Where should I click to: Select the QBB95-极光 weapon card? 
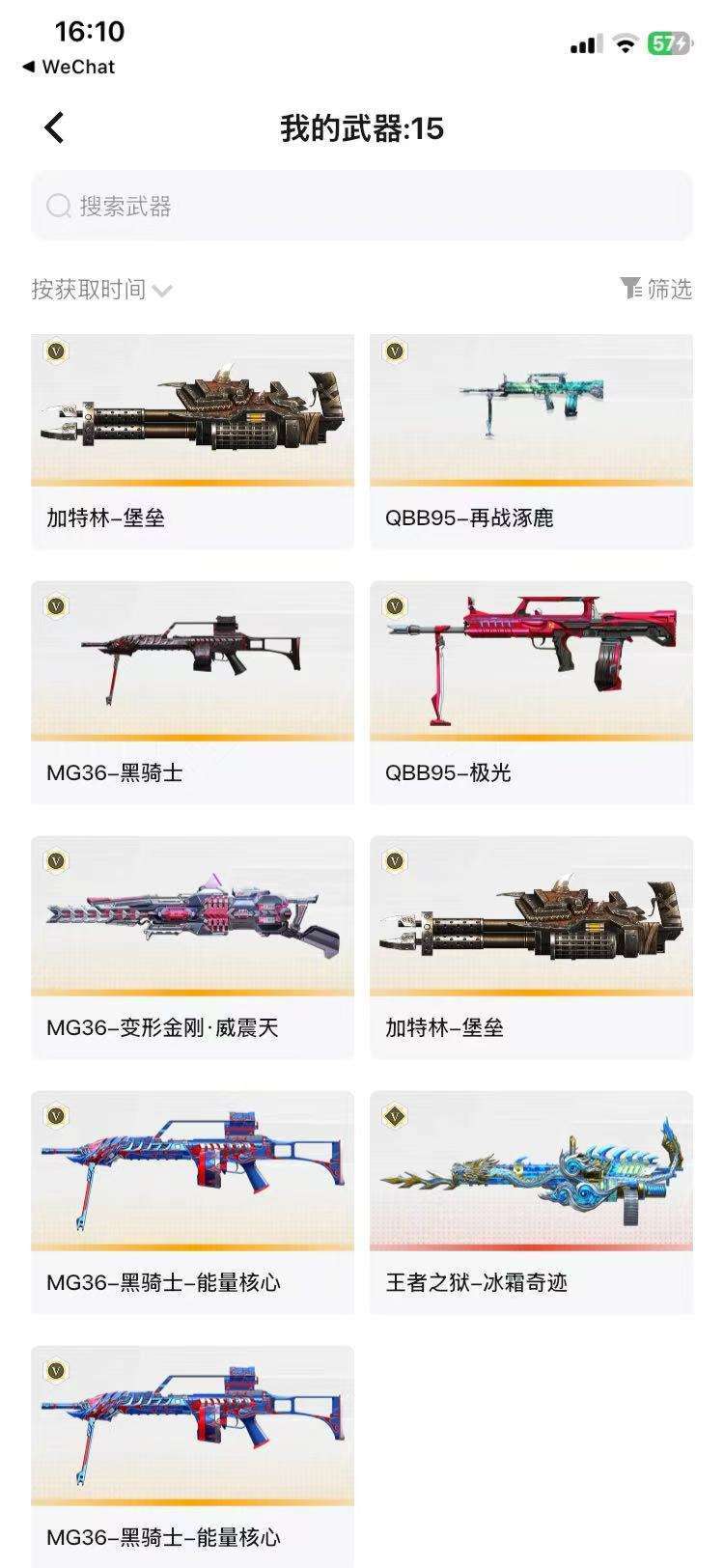pyautogui.click(x=531, y=692)
